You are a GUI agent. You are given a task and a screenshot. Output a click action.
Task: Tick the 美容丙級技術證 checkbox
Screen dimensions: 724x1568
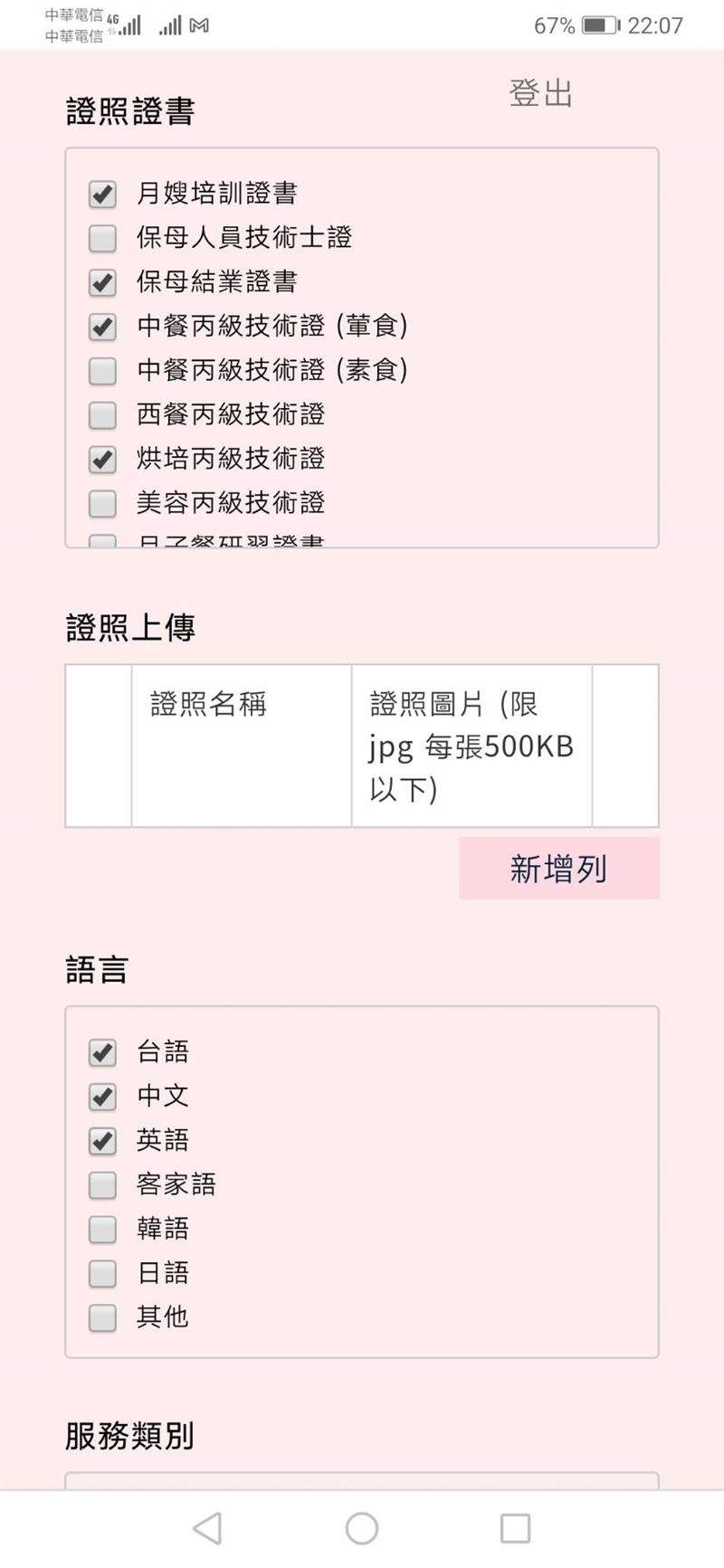click(x=102, y=504)
